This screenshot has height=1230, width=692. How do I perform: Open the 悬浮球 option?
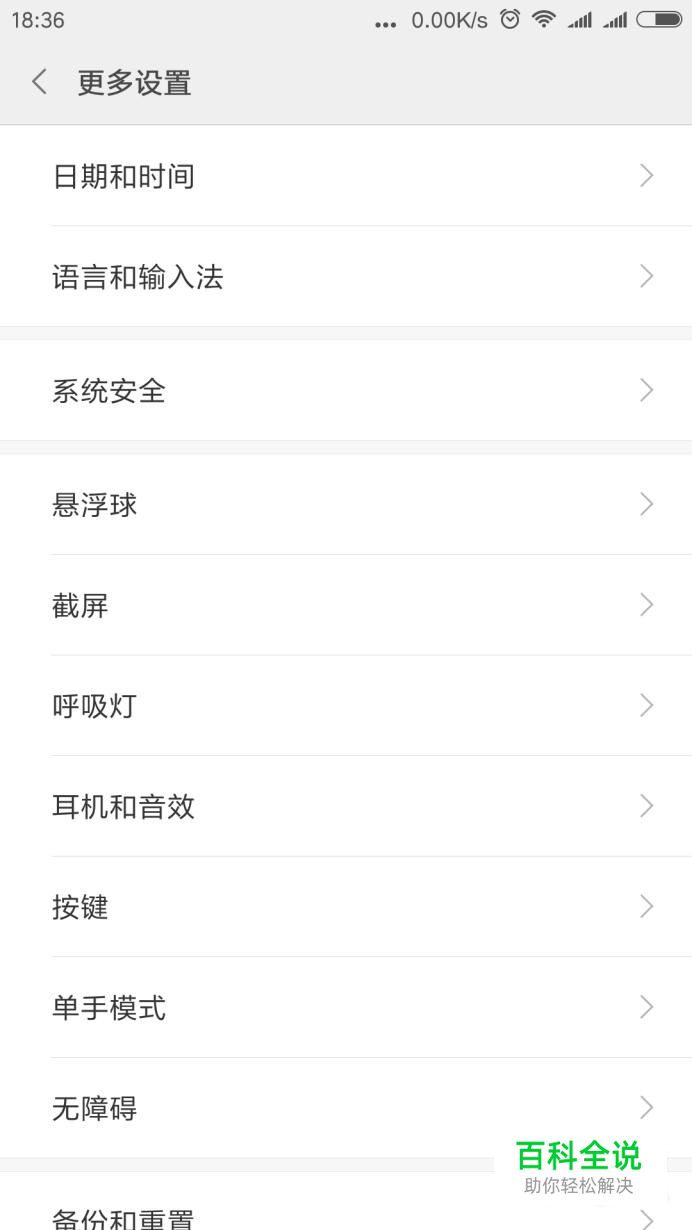coord(345,505)
